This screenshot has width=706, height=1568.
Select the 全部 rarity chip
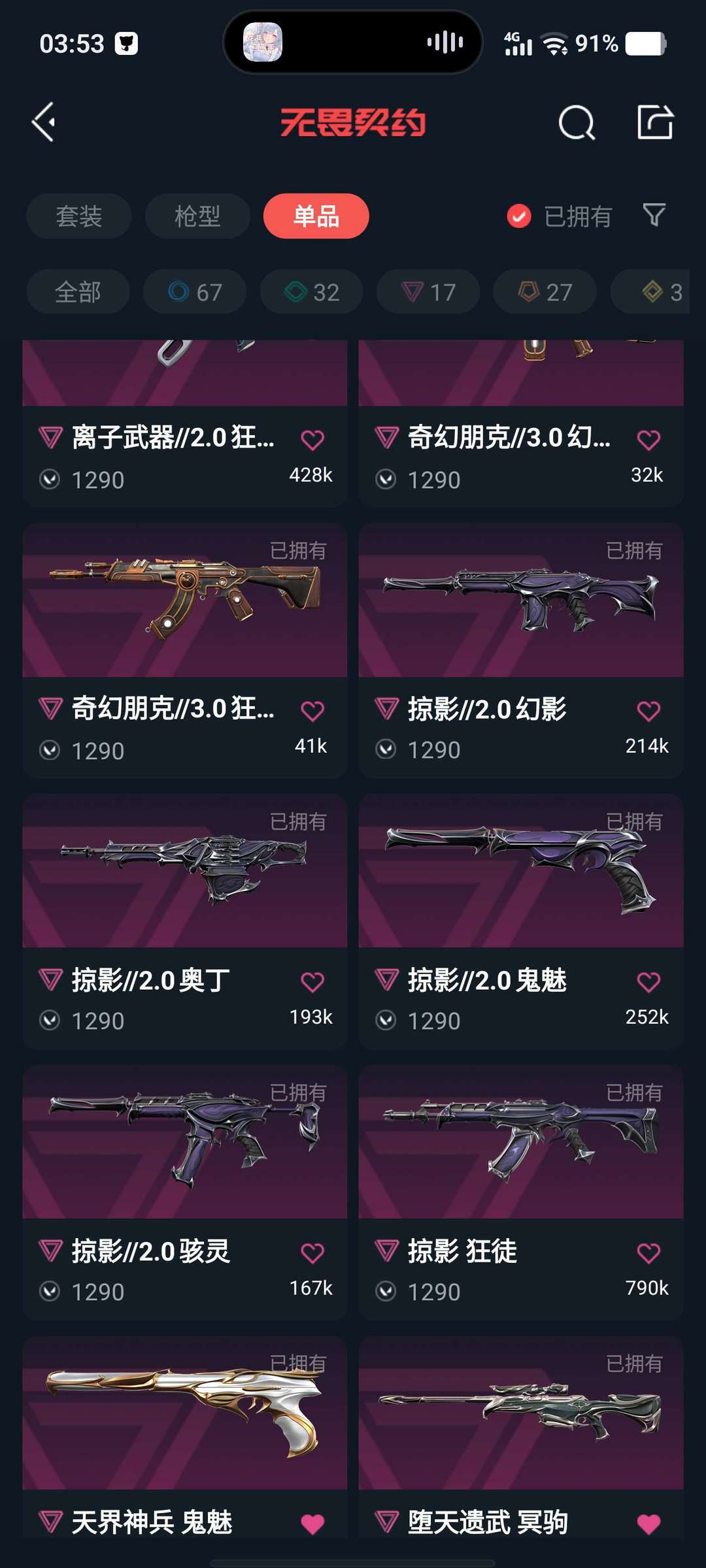click(x=78, y=291)
